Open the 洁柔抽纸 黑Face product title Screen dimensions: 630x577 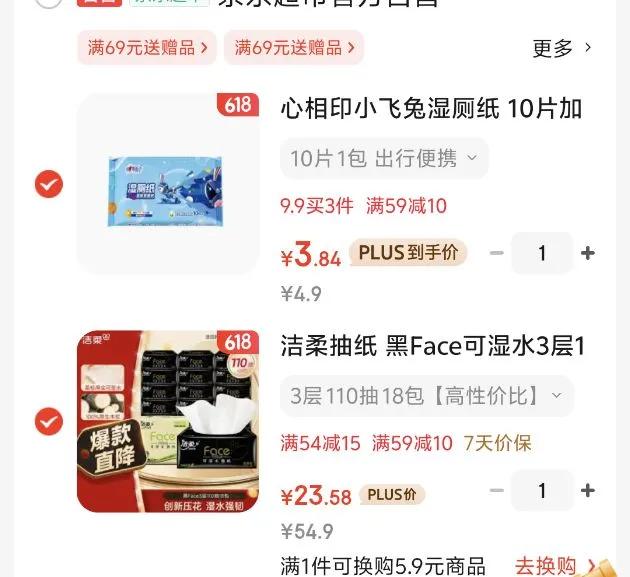(432, 346)
